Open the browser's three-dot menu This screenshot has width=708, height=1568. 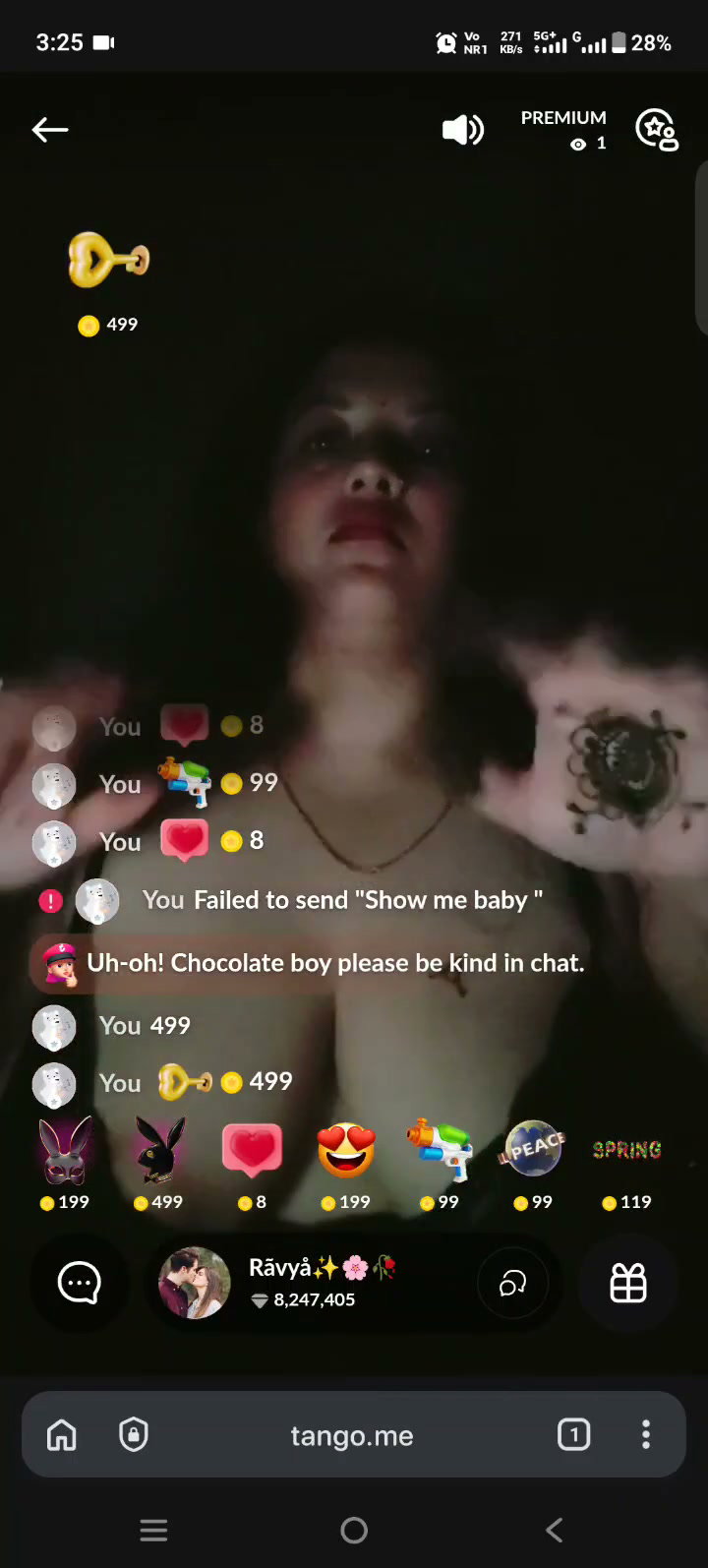pos(646,1435)
